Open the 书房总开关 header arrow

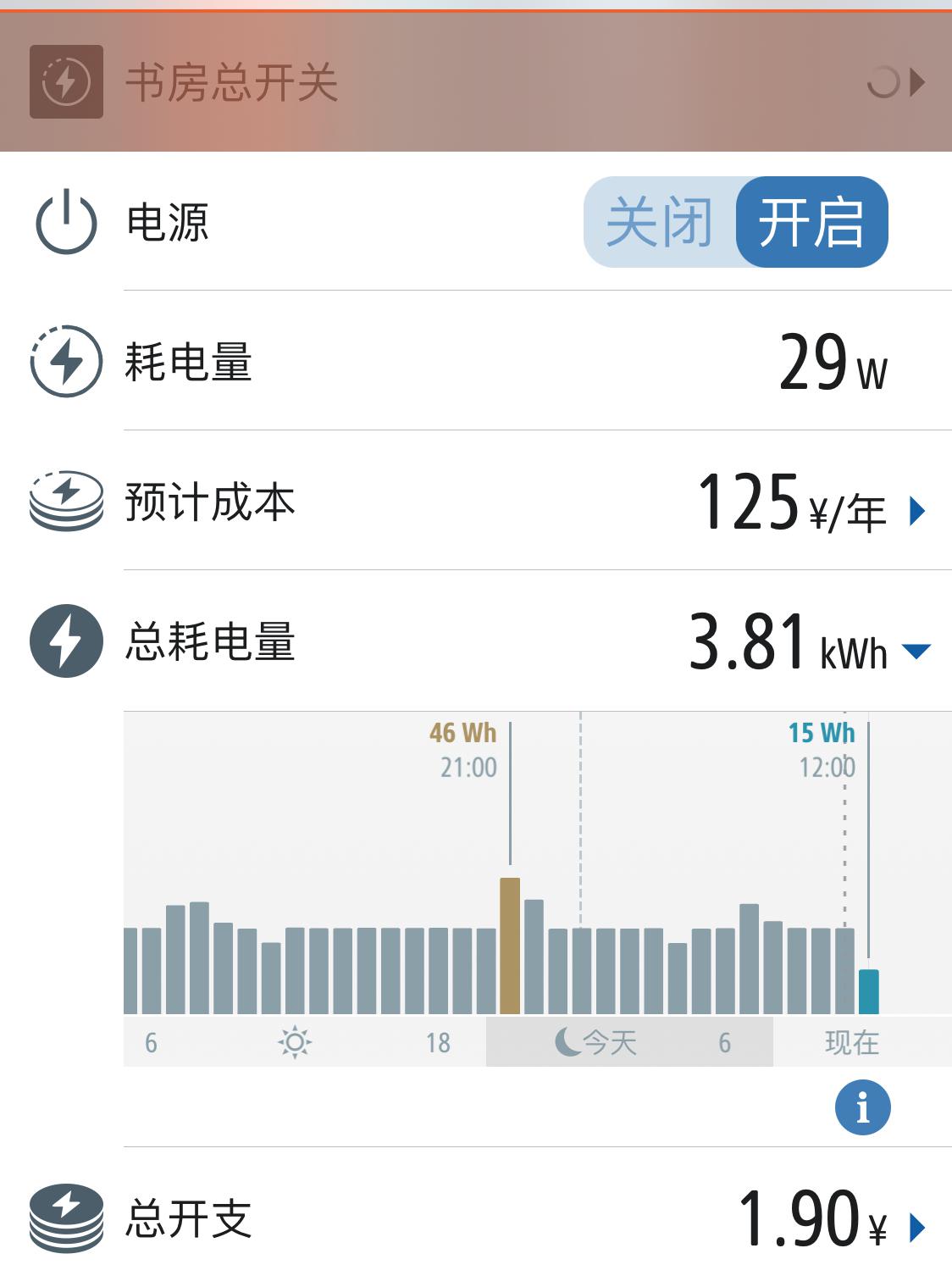(916, 82)
